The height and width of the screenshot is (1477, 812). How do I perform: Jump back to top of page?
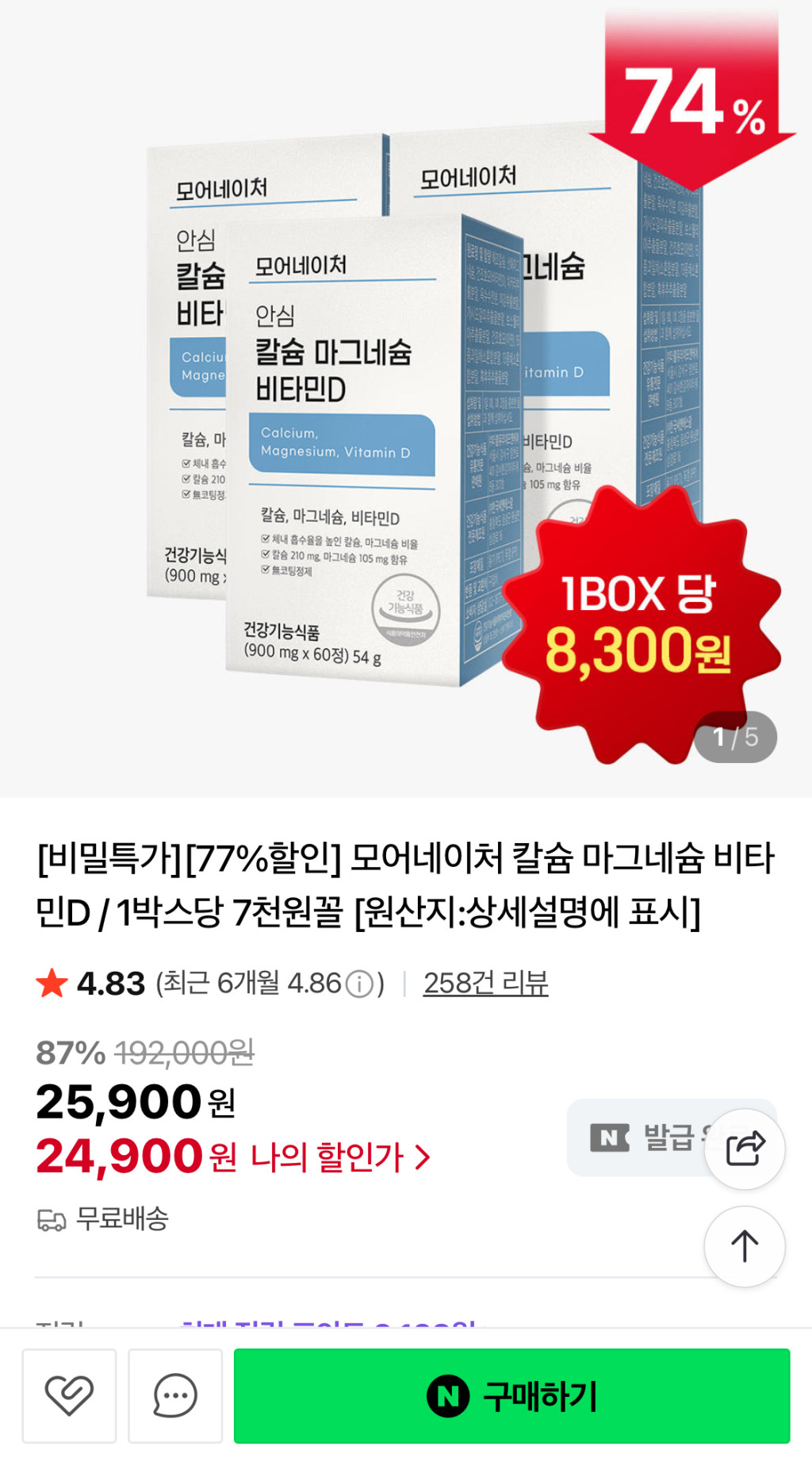pyautogui.click(x=745, y=1246)
